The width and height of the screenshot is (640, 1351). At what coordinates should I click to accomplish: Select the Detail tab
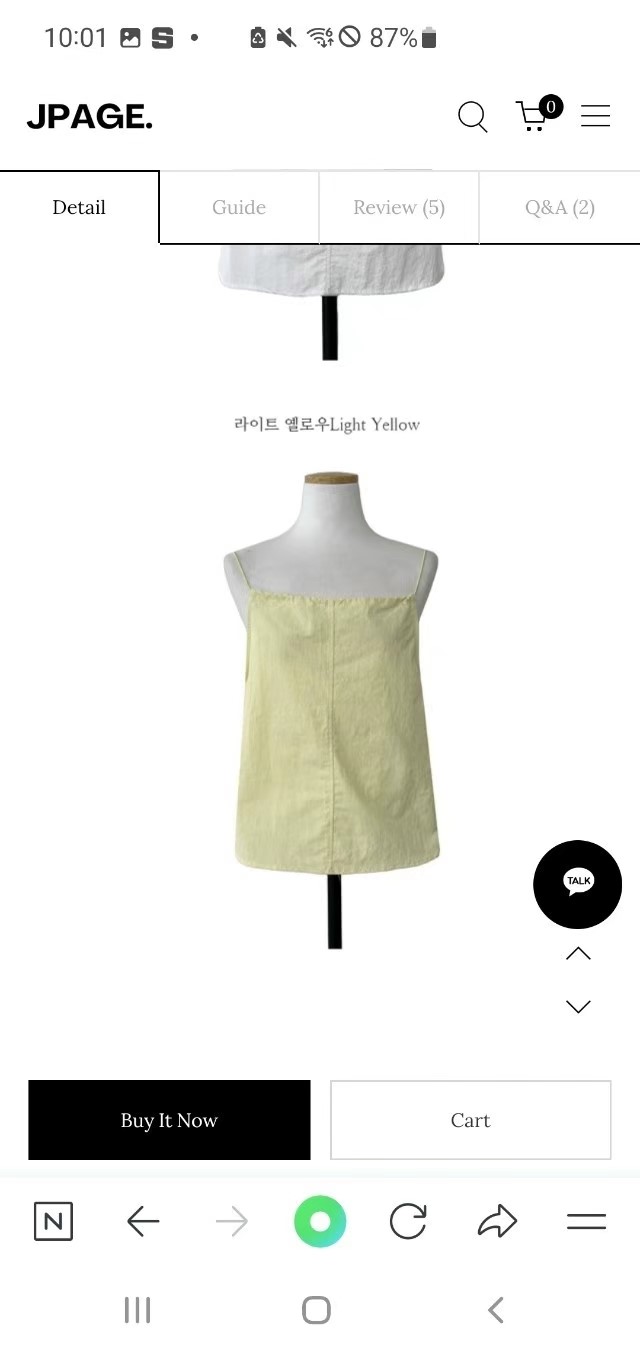(79, 207)
